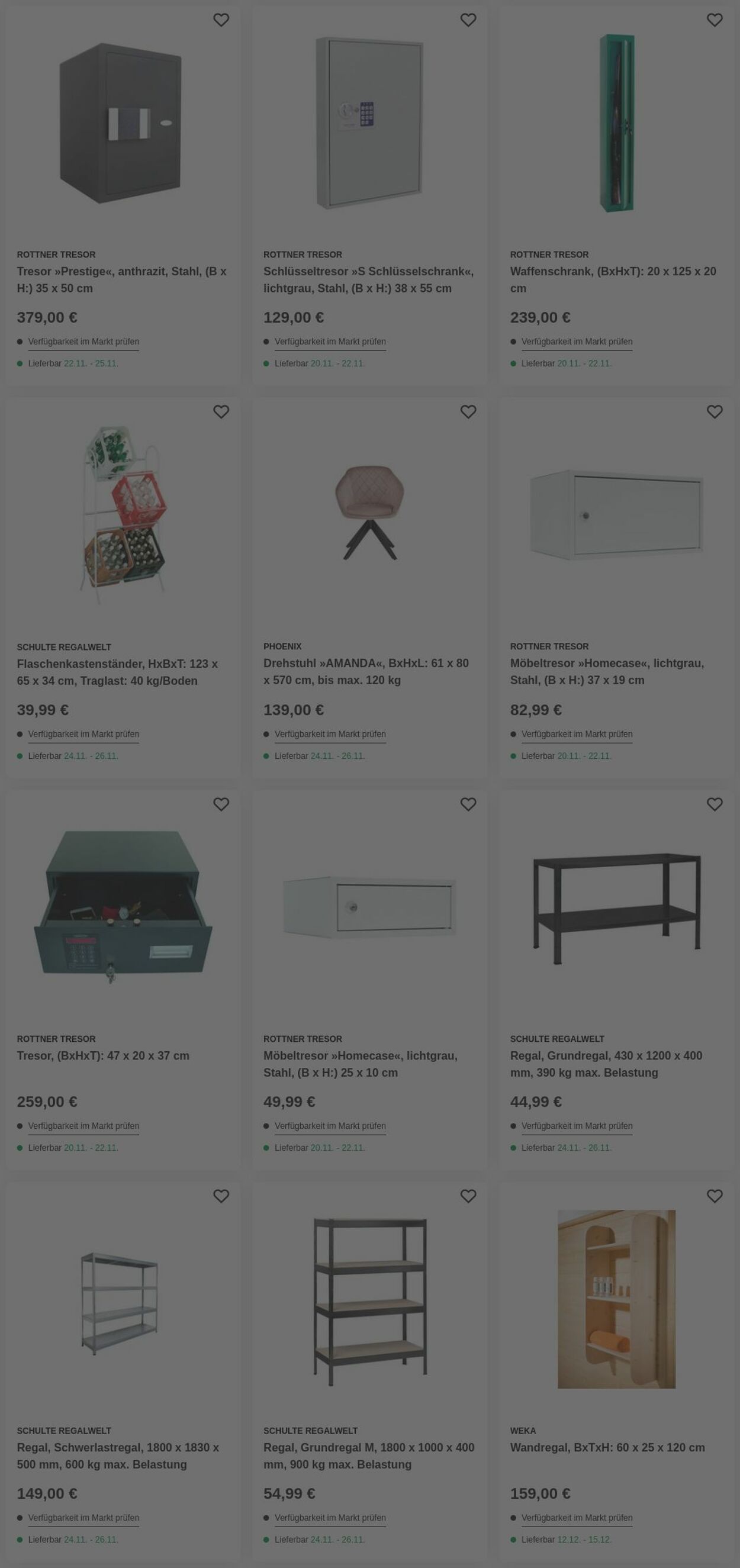This screenshot has width=740, height=1568.
Task: Add Flaschenkastenständer to wishlist
Action: (x=221, y=412)
